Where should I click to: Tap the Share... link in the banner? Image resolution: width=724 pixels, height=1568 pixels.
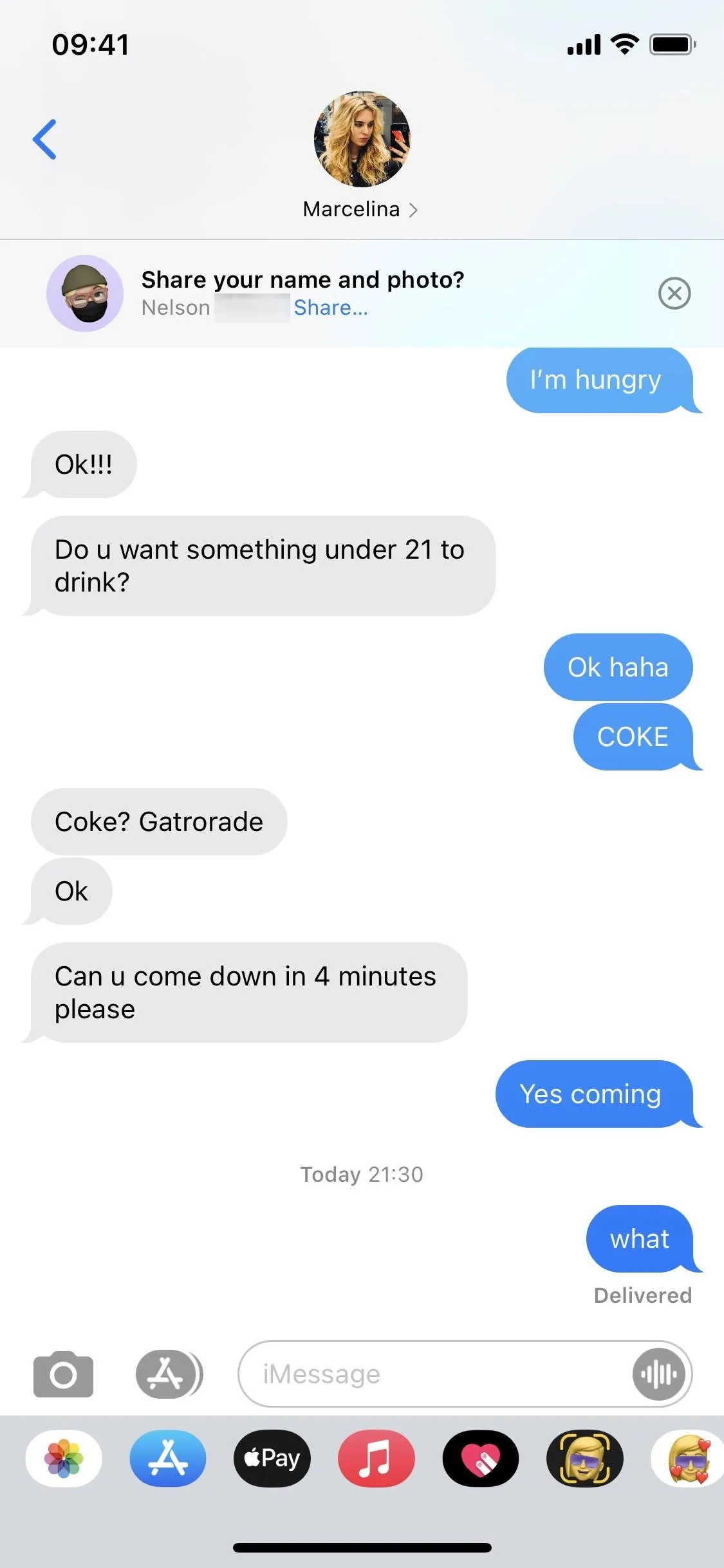tap(331, 308)
